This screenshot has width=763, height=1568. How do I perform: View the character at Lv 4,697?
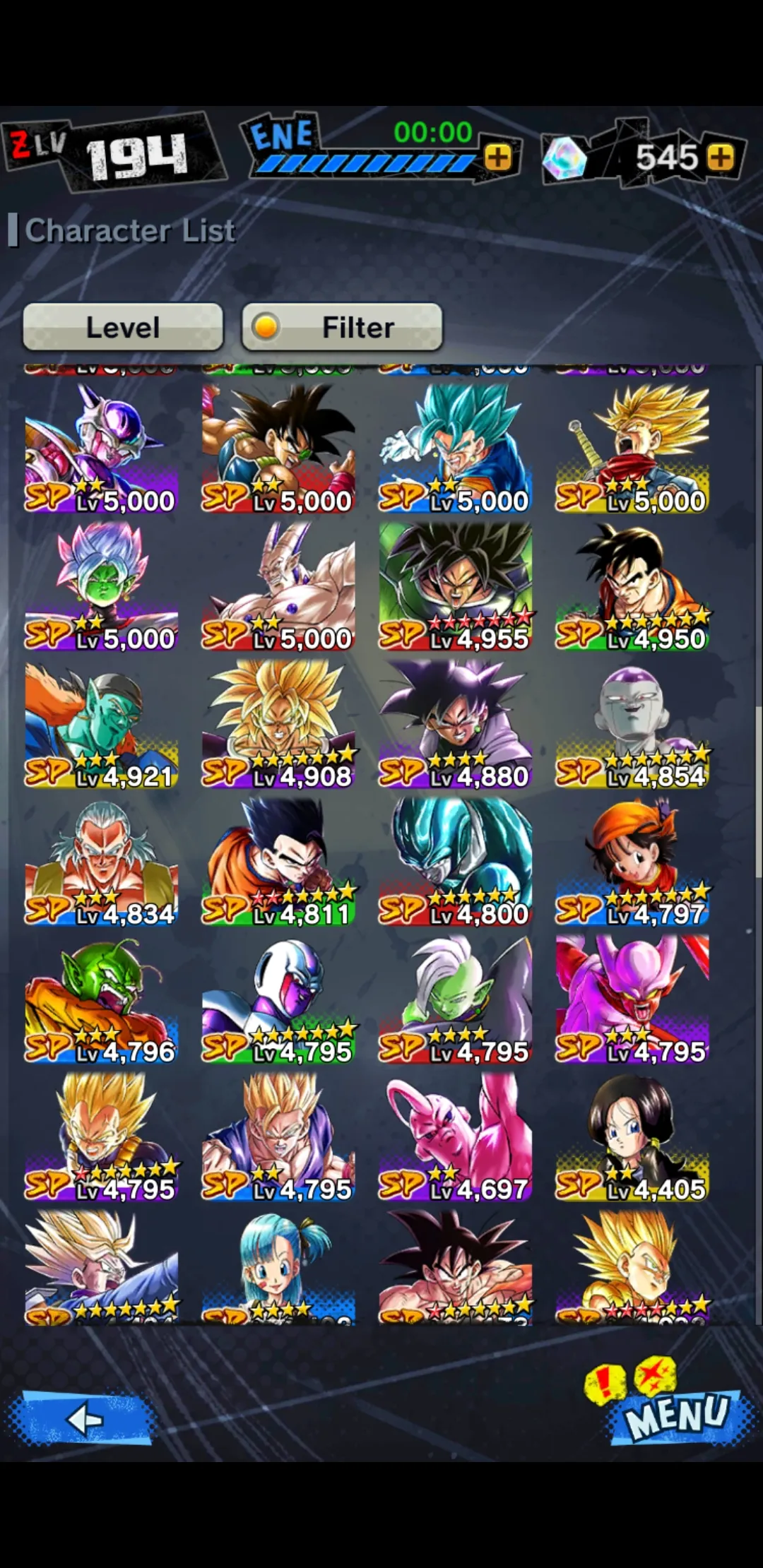click(455, 1137)
